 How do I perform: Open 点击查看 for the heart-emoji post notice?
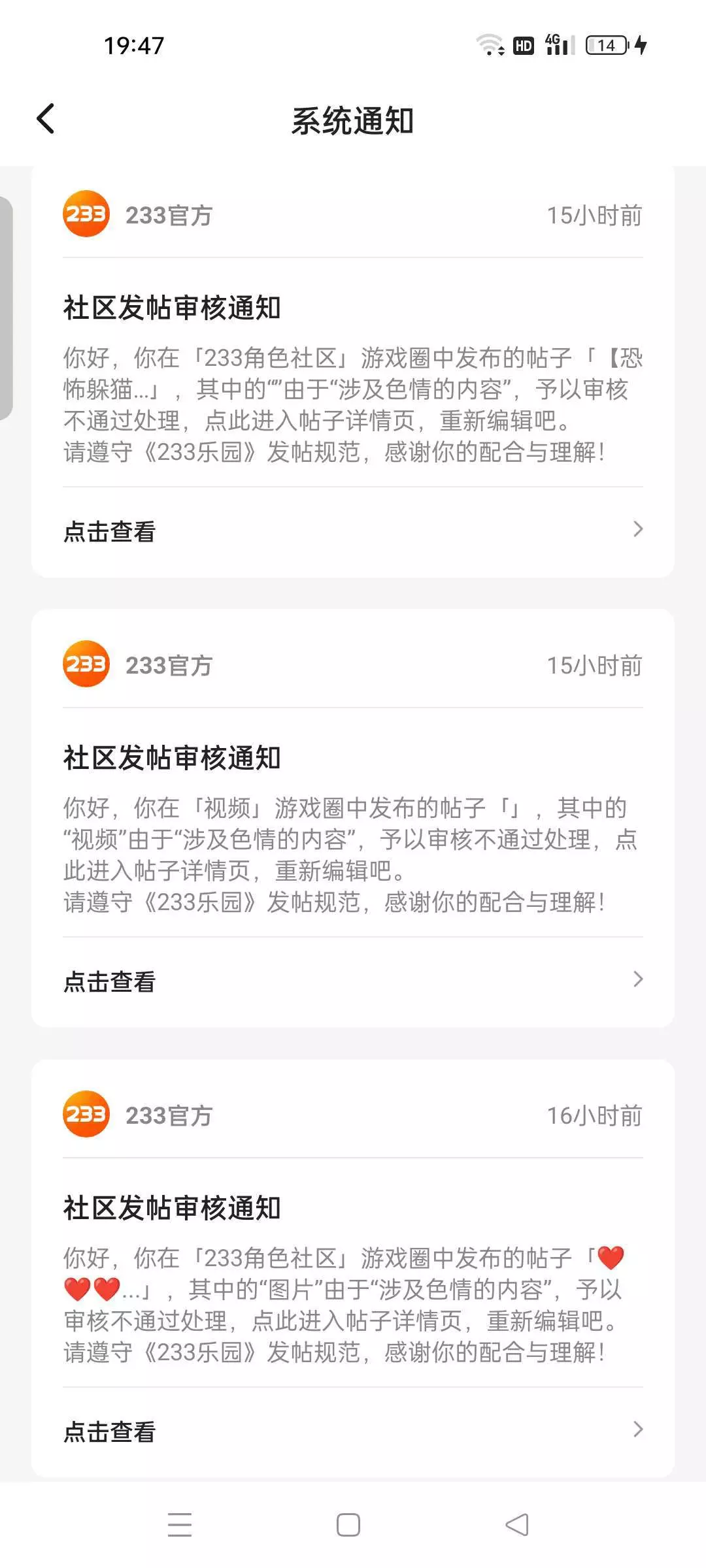tap(353, 1431)
